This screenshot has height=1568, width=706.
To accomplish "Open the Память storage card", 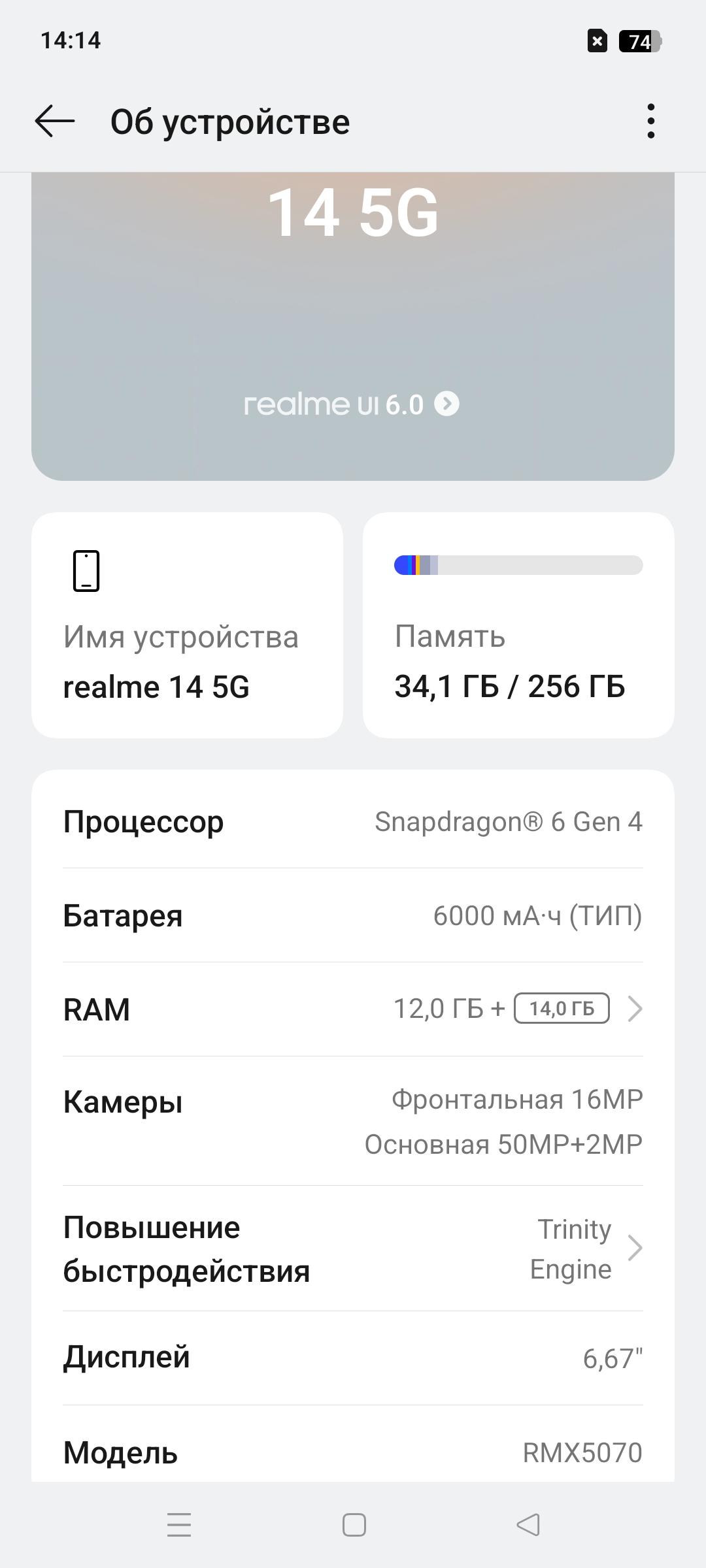I will (518, 625).
